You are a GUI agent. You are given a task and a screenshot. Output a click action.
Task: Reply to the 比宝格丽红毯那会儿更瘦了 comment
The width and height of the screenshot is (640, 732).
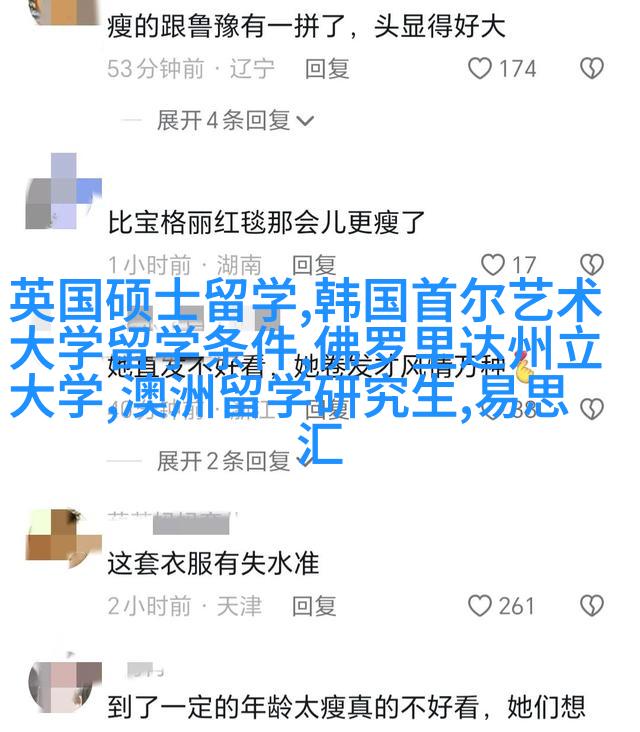tap(314, 265)
